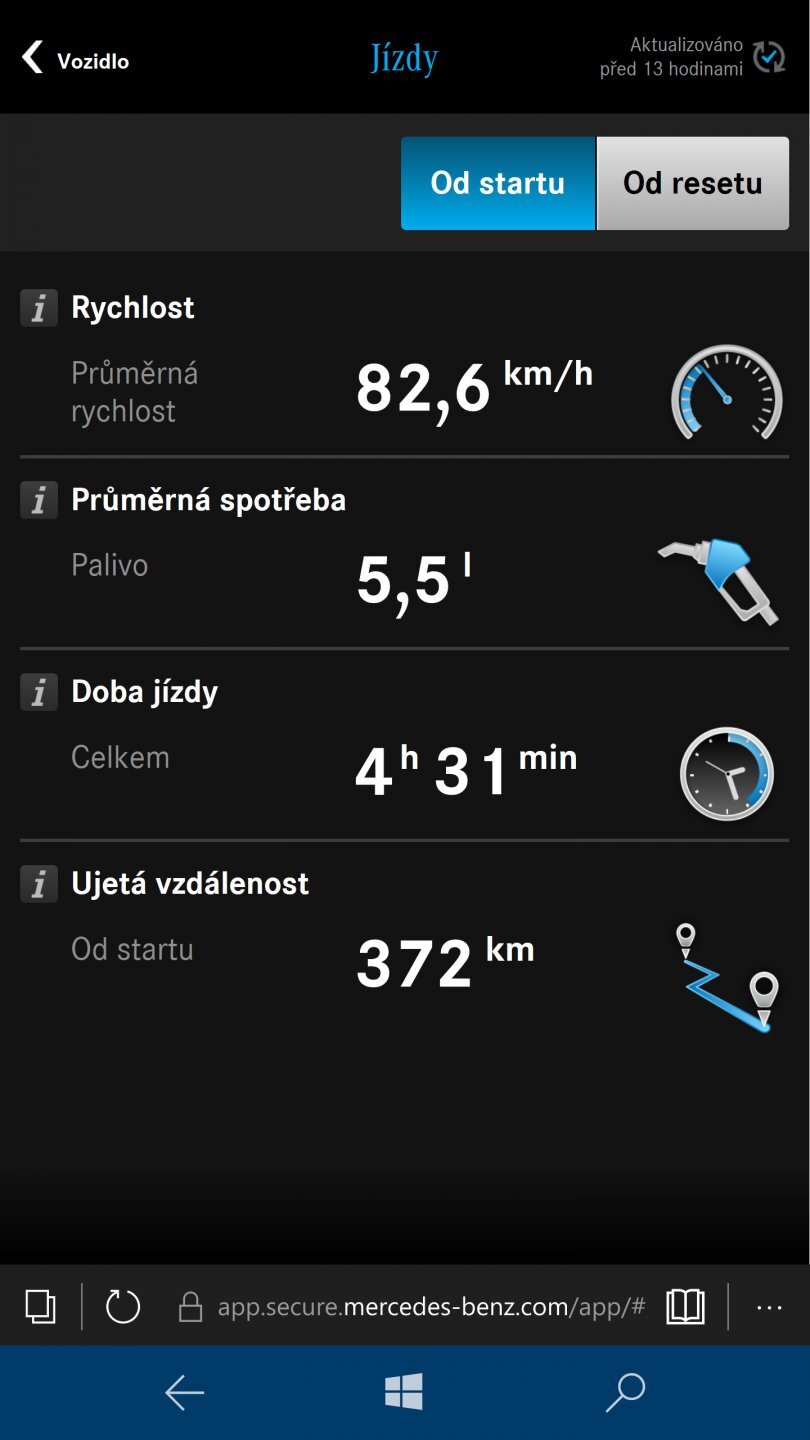This screenshot has height=1440, width=810.
Task: Open info icon next to Rychlost
Action: (x=39, y=308)
